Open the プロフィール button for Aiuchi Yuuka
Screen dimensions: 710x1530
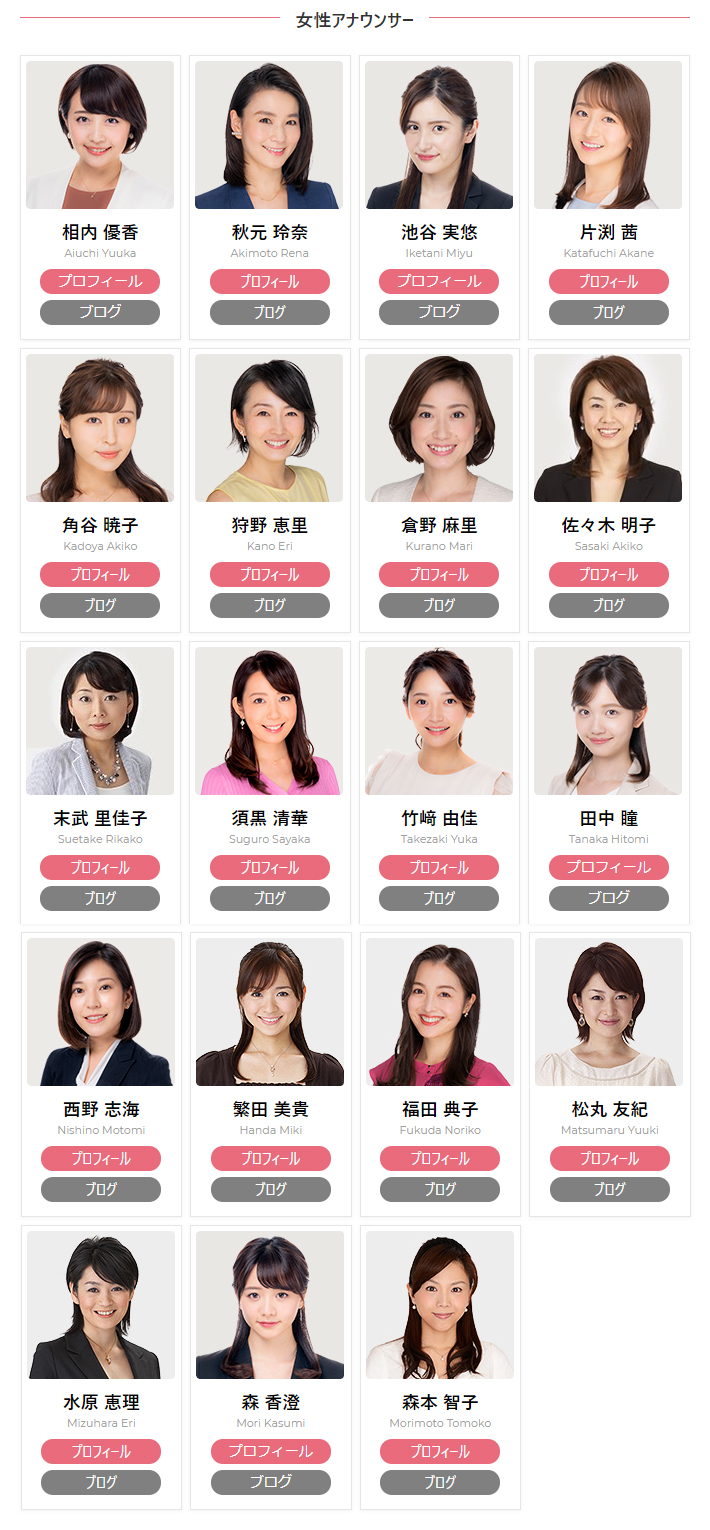[100, 282]
